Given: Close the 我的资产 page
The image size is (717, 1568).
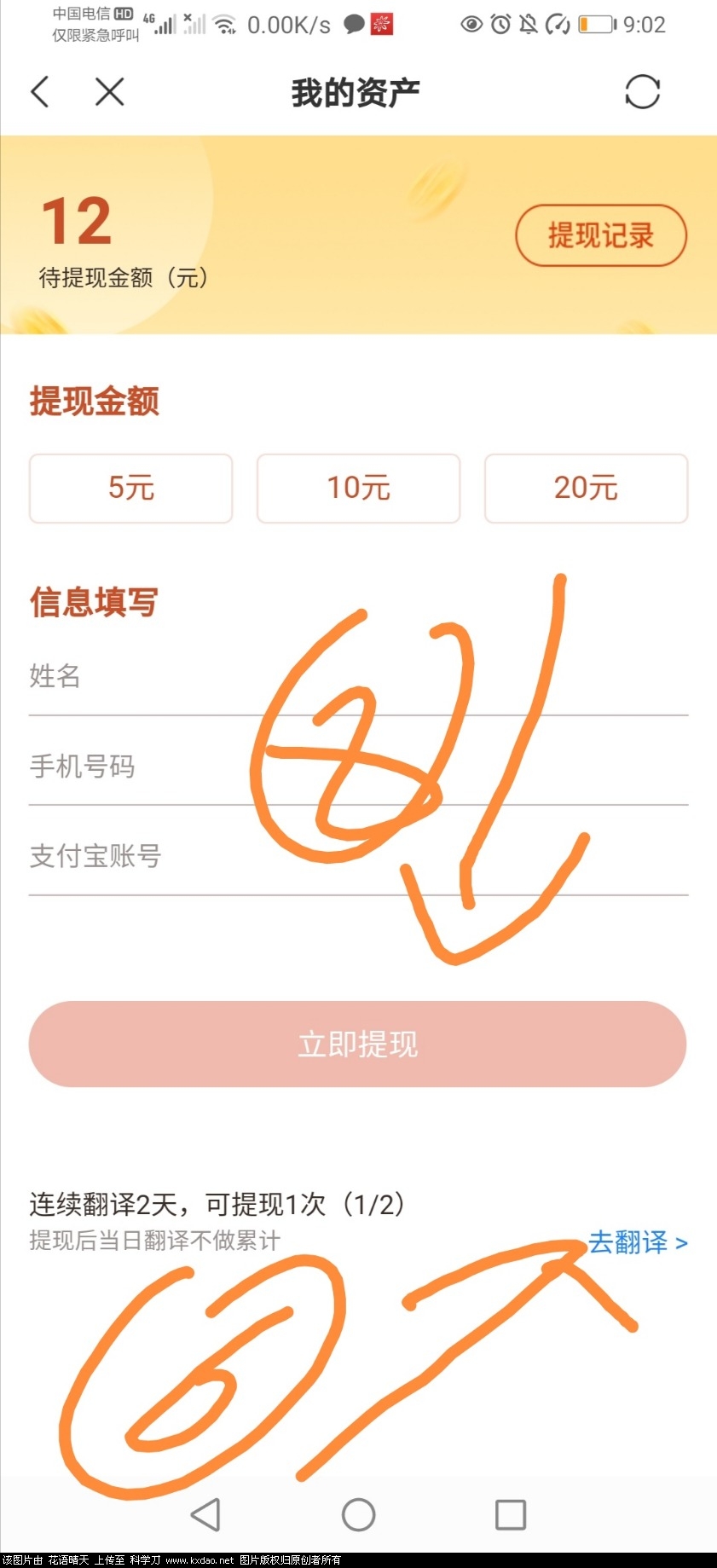Looking at the screenshot, I should [x=110, y=92].
